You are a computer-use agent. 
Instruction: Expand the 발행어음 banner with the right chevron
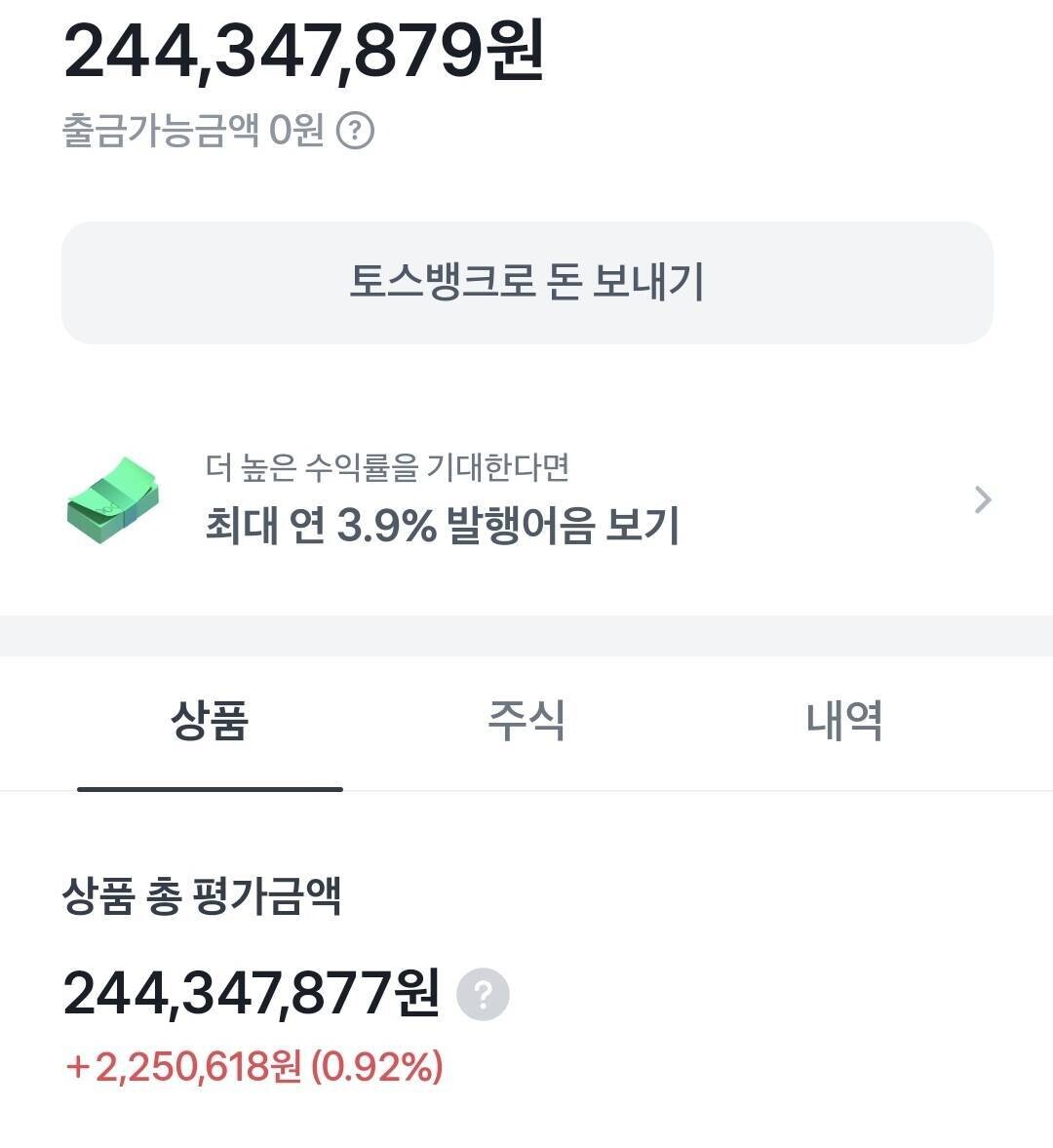click(x=982, y=500)
